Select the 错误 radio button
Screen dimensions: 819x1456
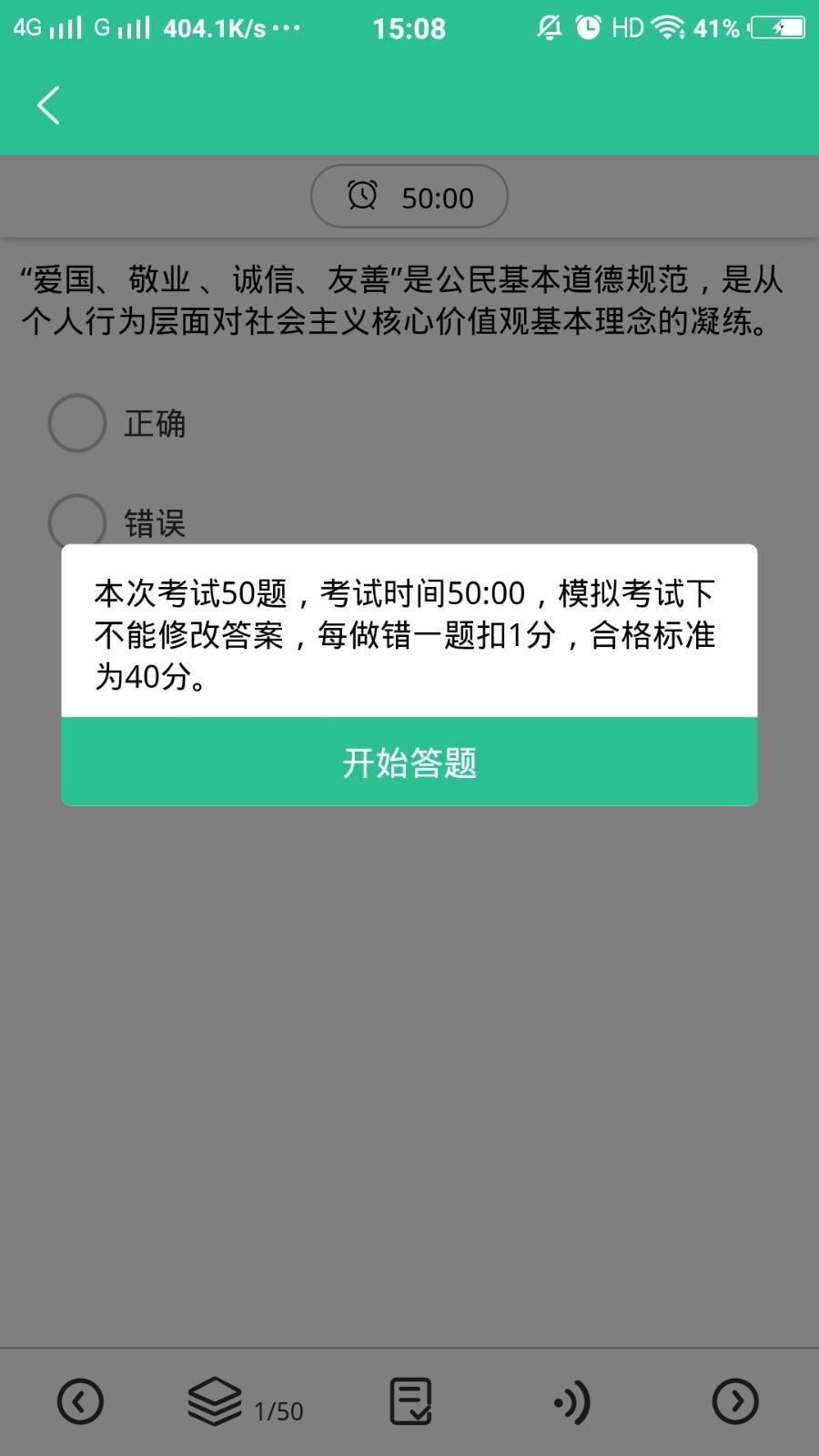click(x=76, y=523)
